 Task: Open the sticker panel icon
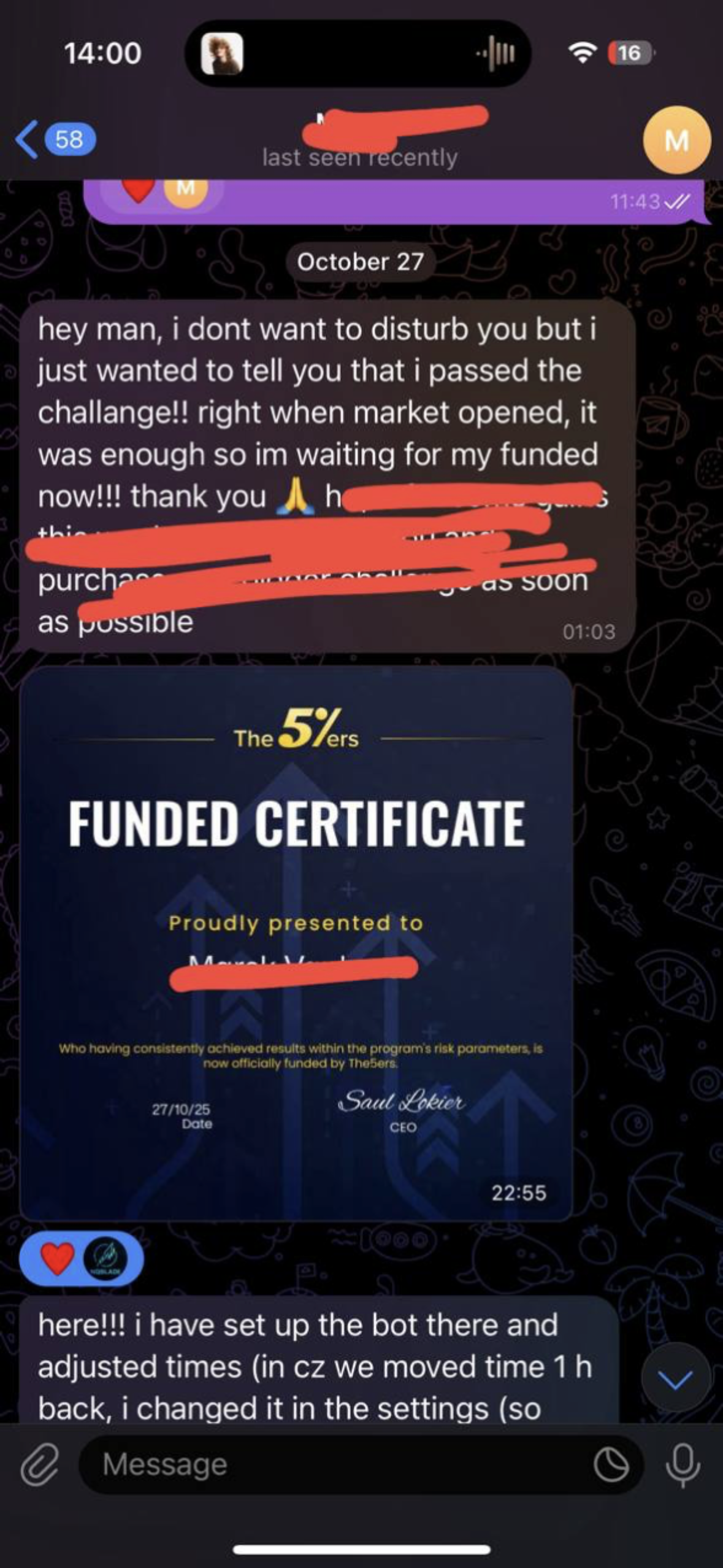tap(611, 1466)
